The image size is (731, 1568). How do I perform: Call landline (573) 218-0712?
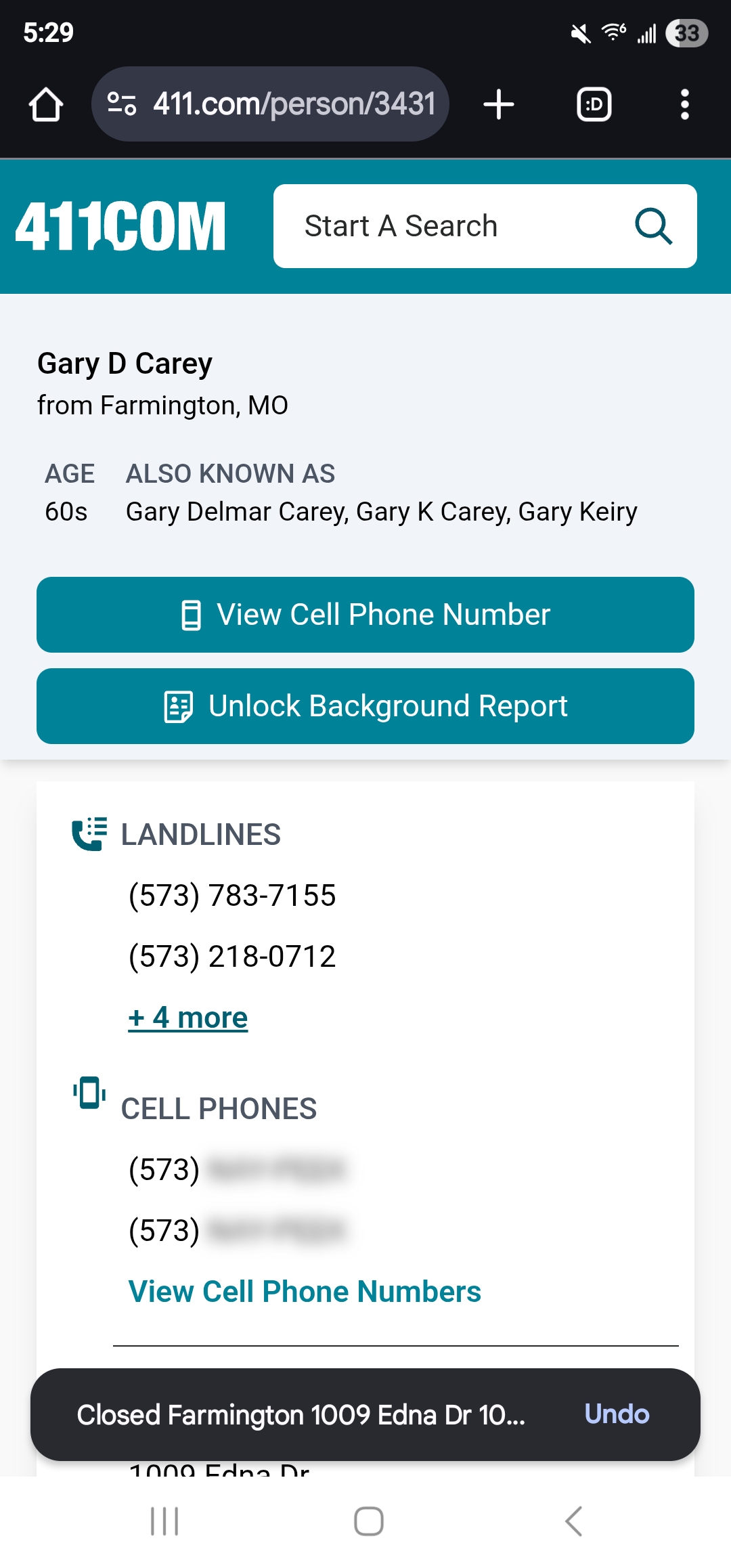pos(232,956)
